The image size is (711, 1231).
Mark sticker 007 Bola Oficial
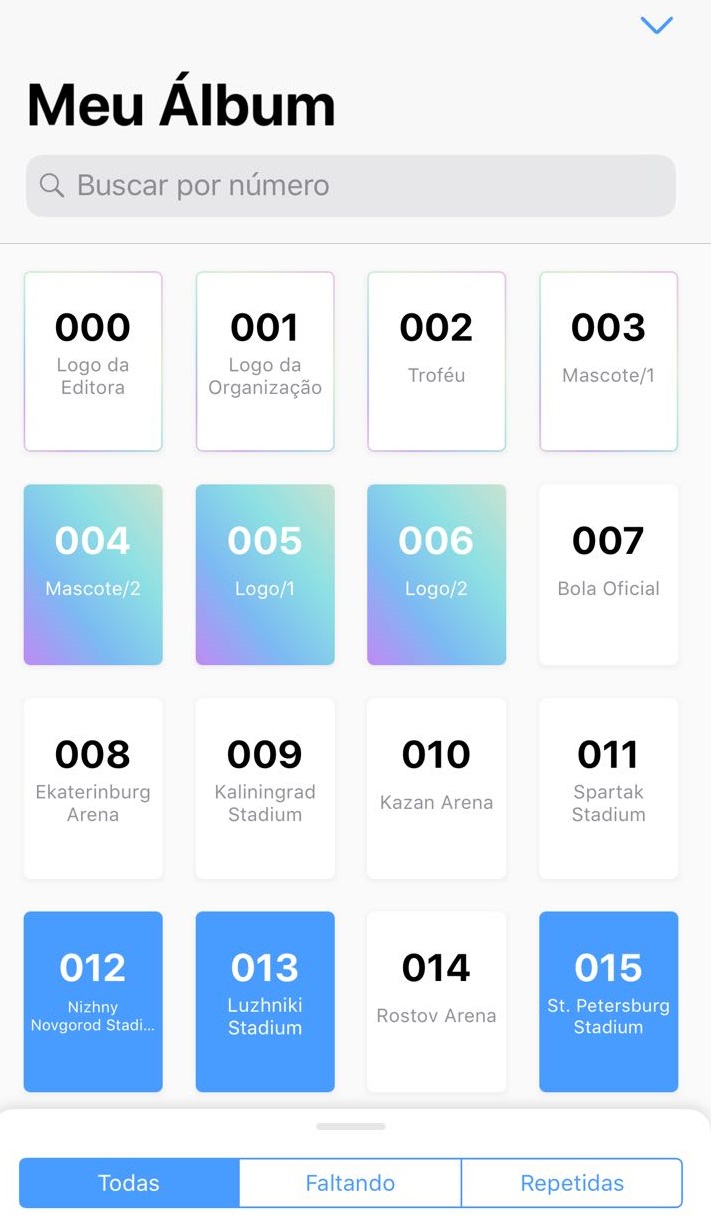pyautogui.click(x=608, y=575)
